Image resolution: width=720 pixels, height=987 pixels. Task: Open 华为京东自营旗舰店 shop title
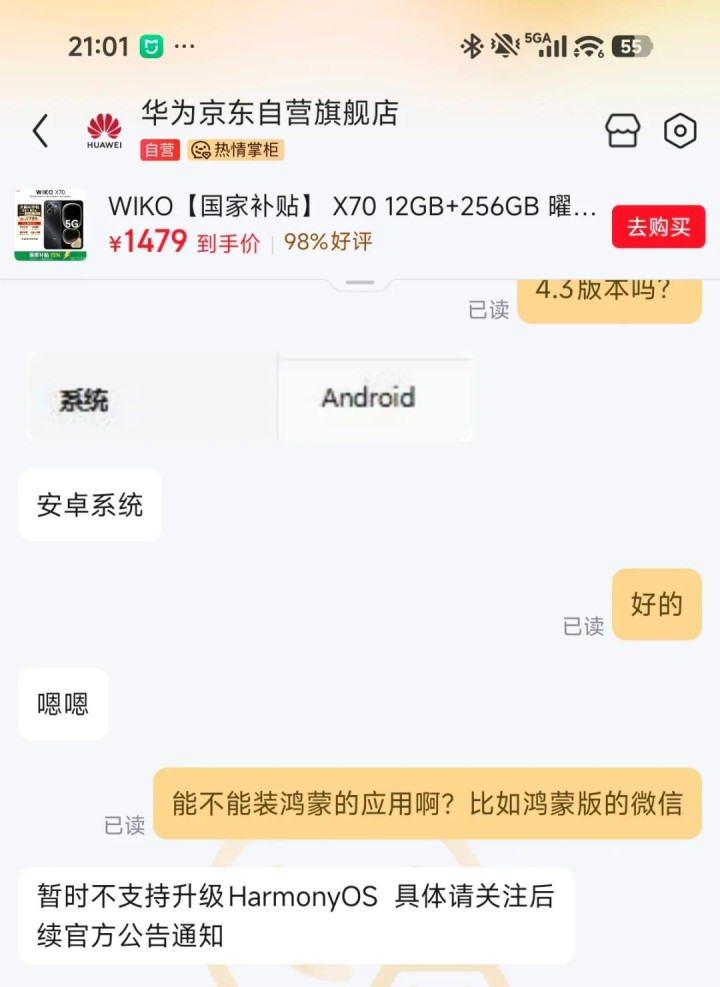coord(269,113)
